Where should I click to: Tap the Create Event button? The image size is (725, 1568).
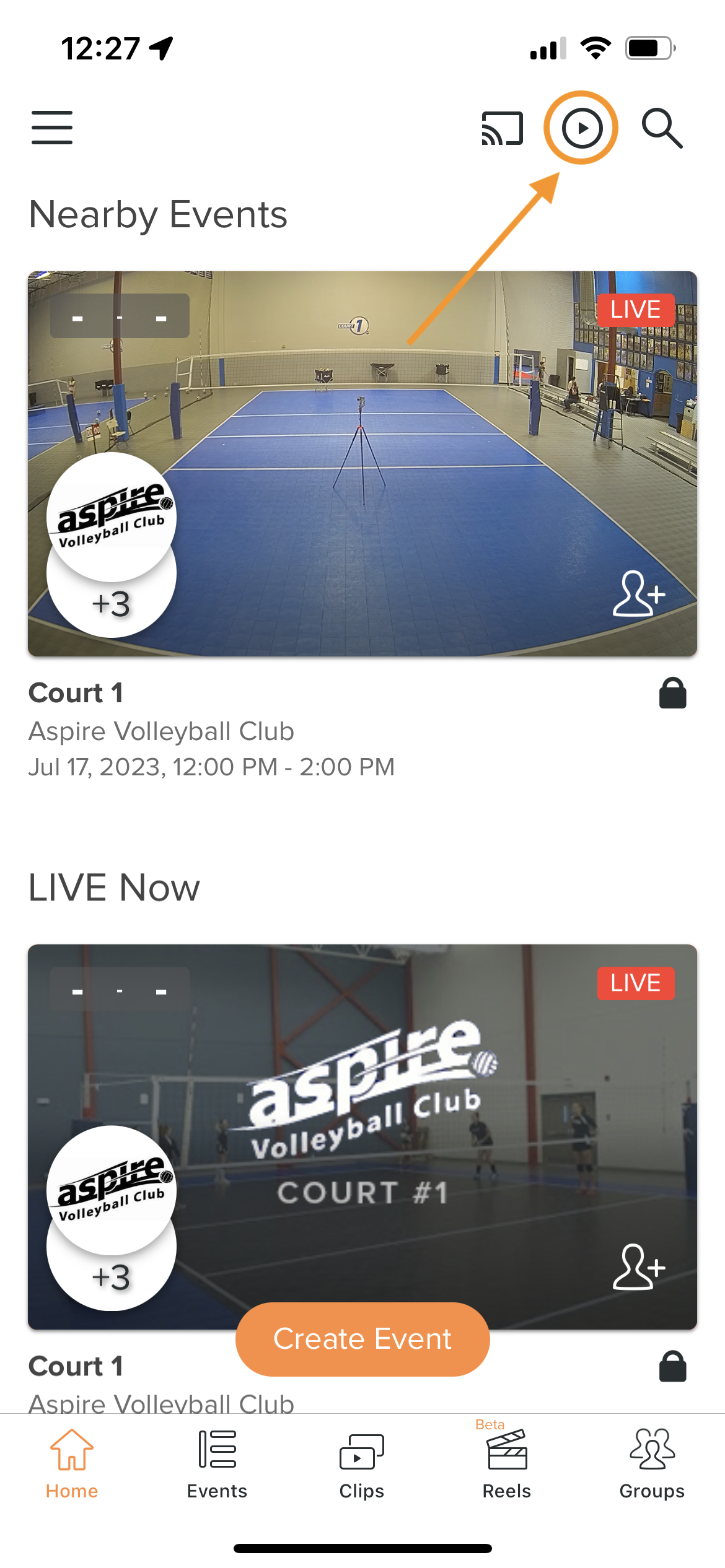click(362, 1339)
